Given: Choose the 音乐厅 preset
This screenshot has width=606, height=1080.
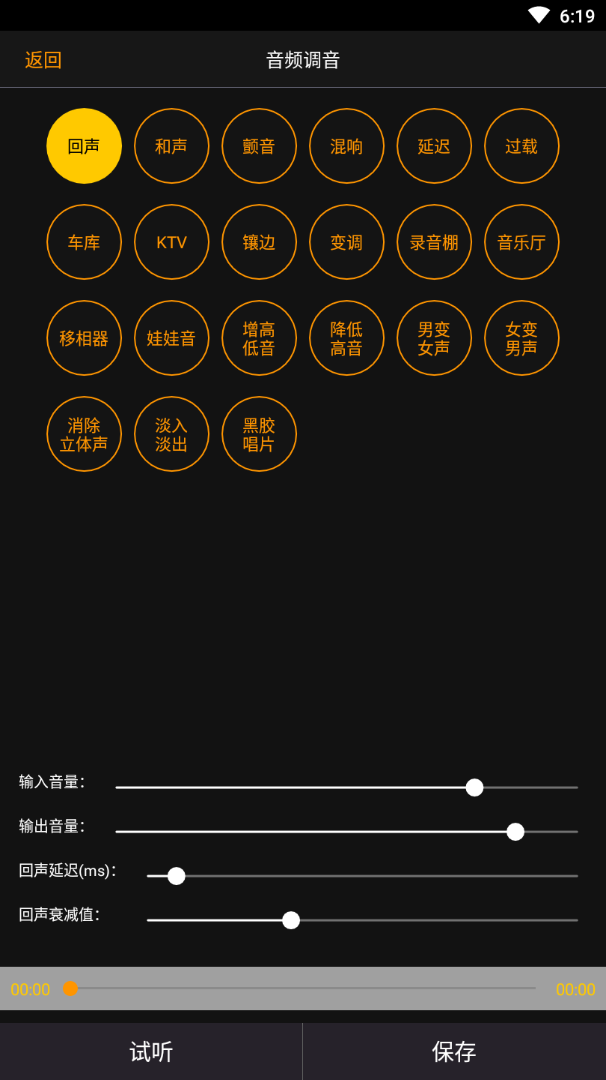Looking at the screenshot, I should pyautogui.click(x=521, y=242).
